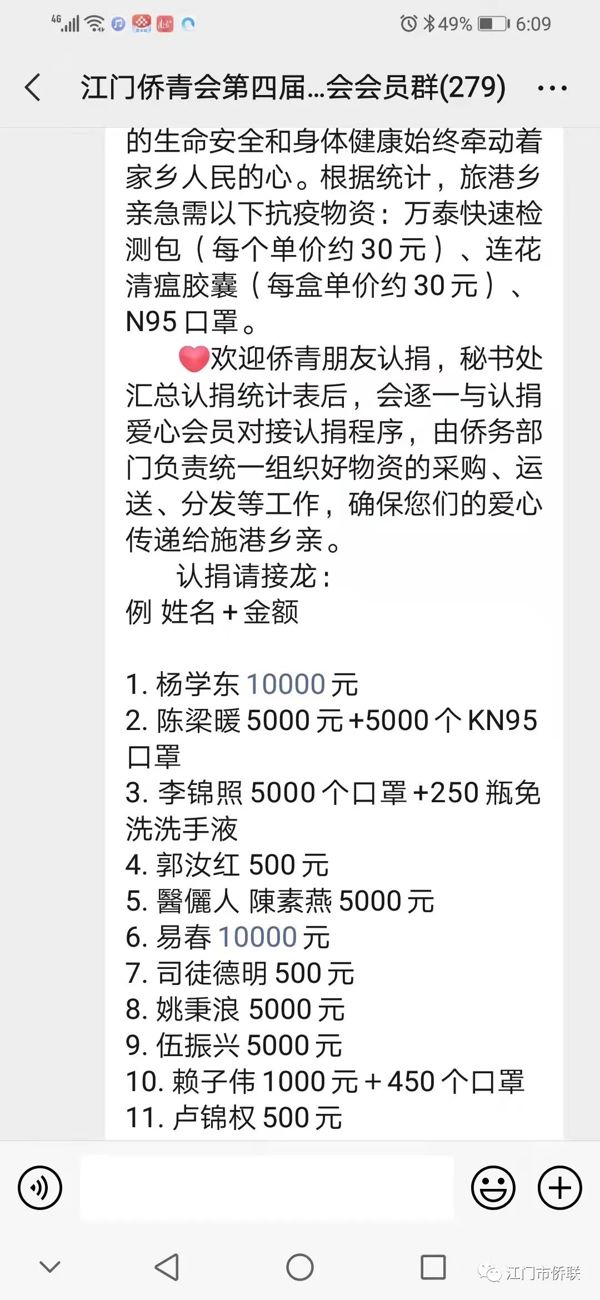Tap the blue 10000 after 易春
Screen dimensions: 600x1300
pyautogui.click(x=258, y=937)
